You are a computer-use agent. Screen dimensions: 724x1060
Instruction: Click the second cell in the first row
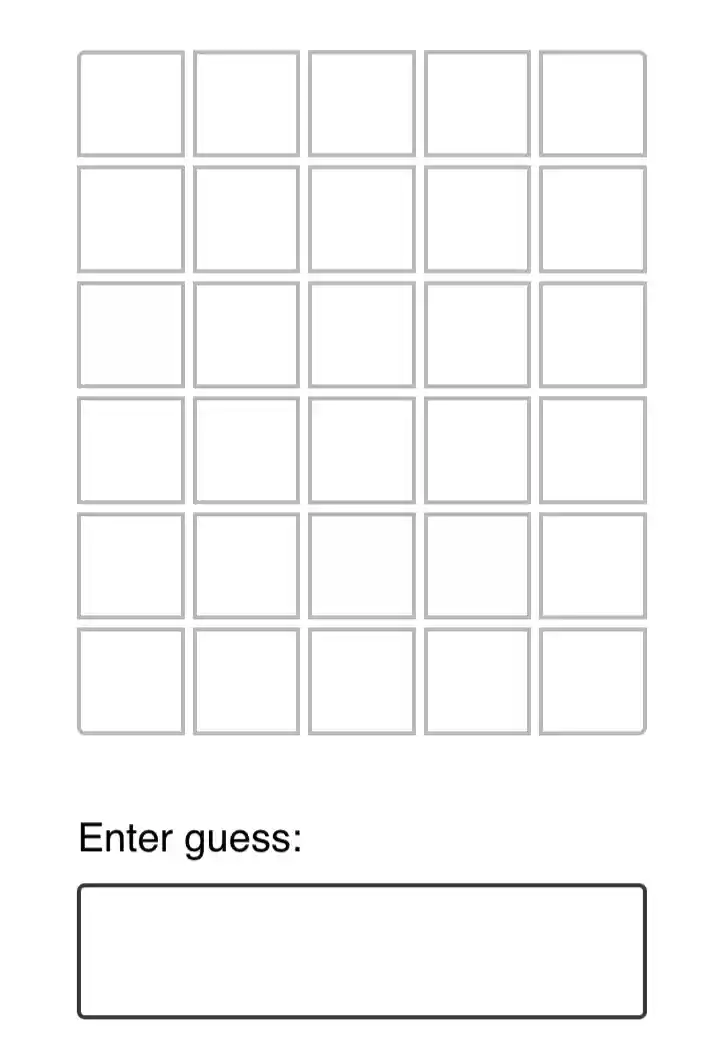coord(246,103)
